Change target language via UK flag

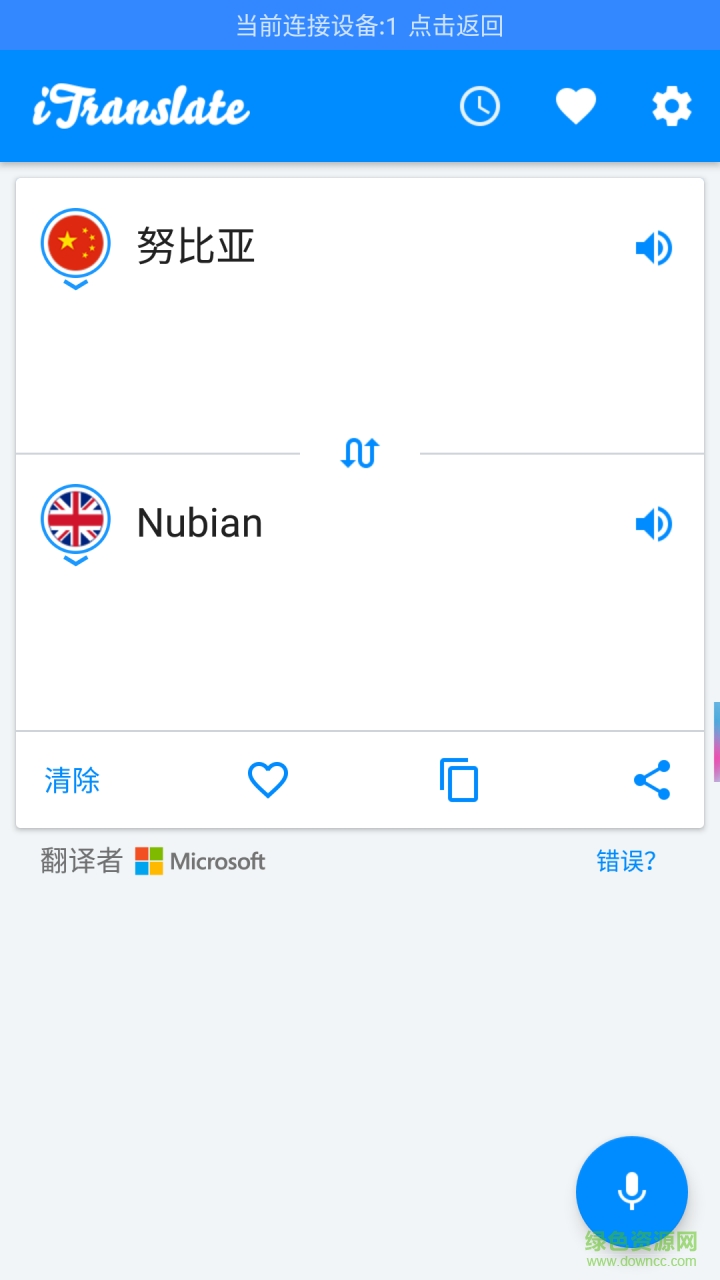click(x=75, y=521)
